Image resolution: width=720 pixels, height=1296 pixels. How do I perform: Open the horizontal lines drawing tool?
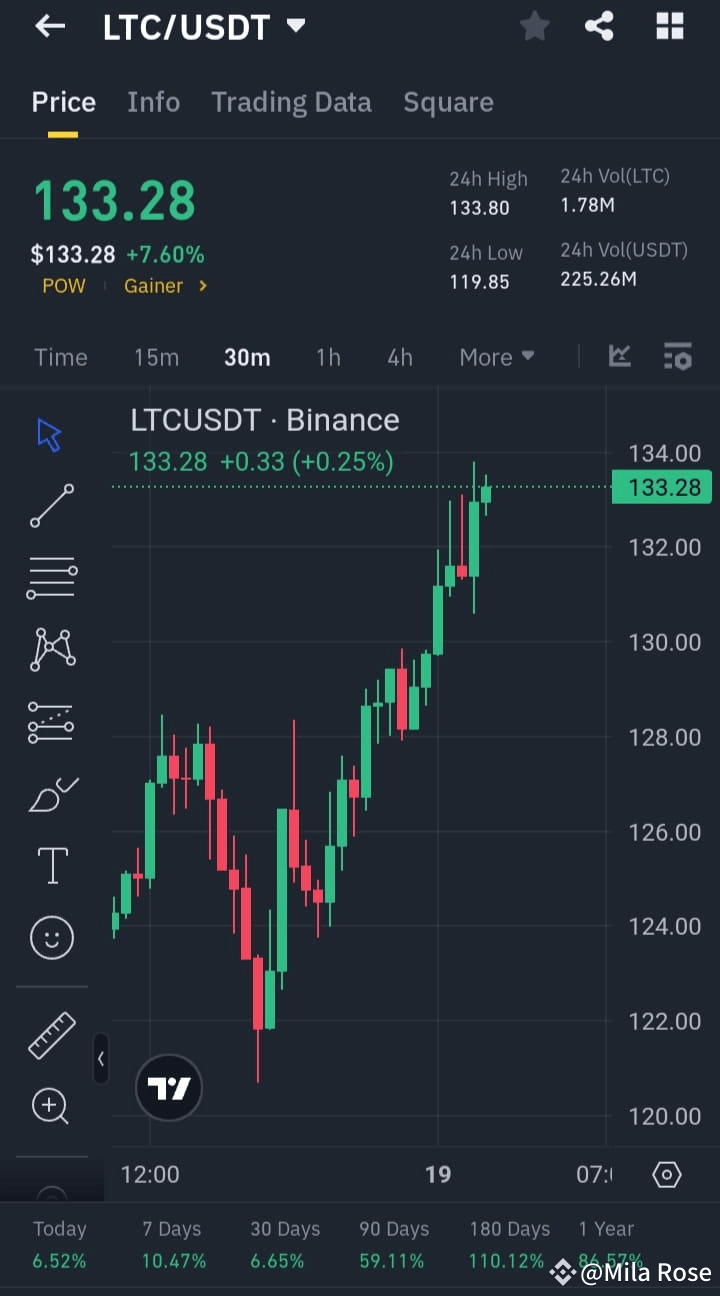(x=50, y=578)
